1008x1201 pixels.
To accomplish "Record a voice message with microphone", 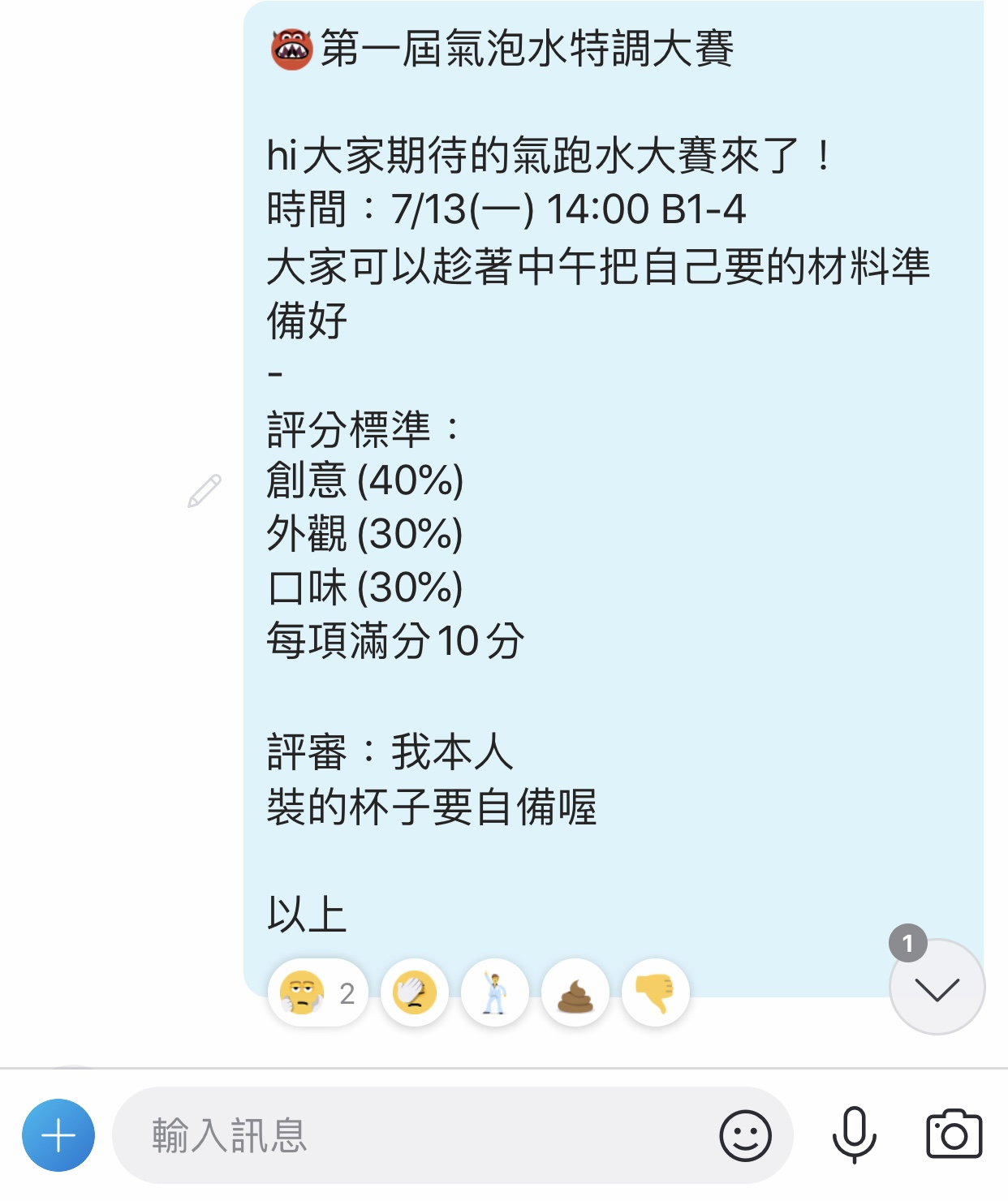I will point(854,1134).
